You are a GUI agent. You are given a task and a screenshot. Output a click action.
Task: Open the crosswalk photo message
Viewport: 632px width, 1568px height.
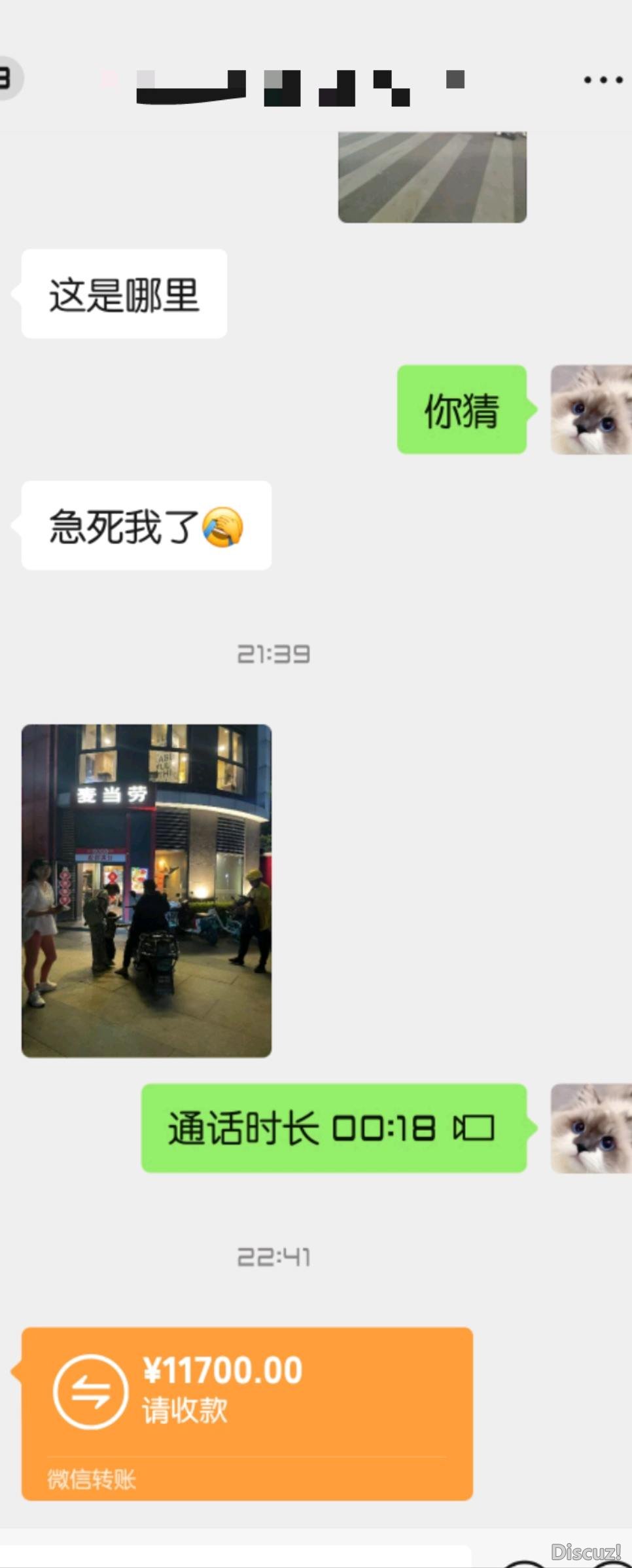(x=432, y=177)
